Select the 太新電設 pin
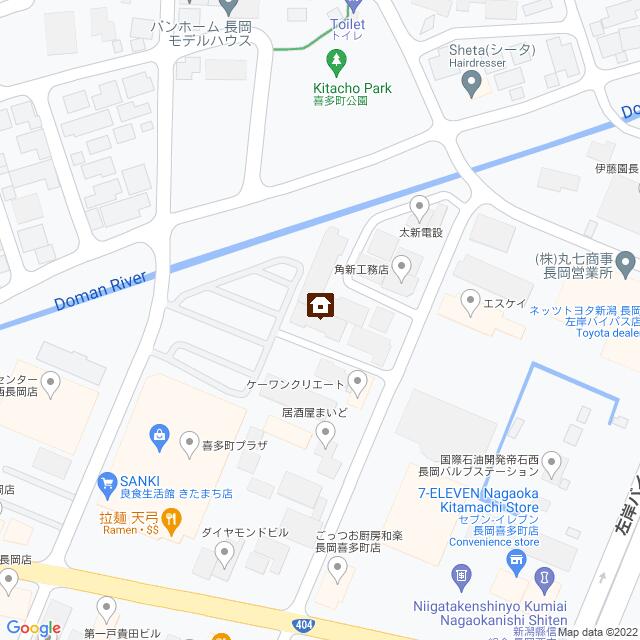 click(x=419, y=208)
